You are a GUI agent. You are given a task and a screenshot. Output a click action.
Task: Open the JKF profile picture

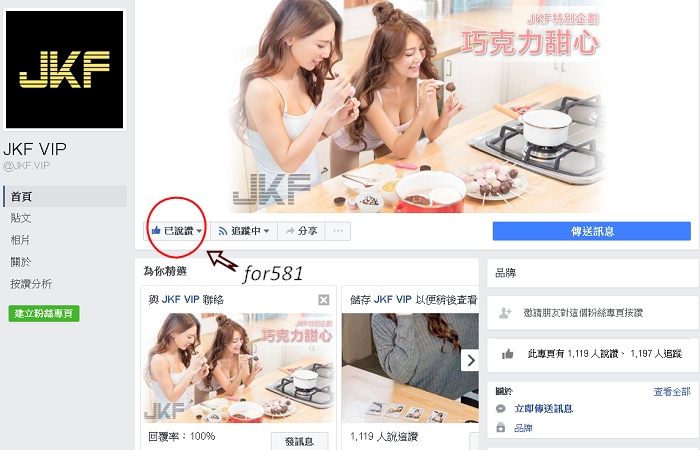click(x=65, y=70)
